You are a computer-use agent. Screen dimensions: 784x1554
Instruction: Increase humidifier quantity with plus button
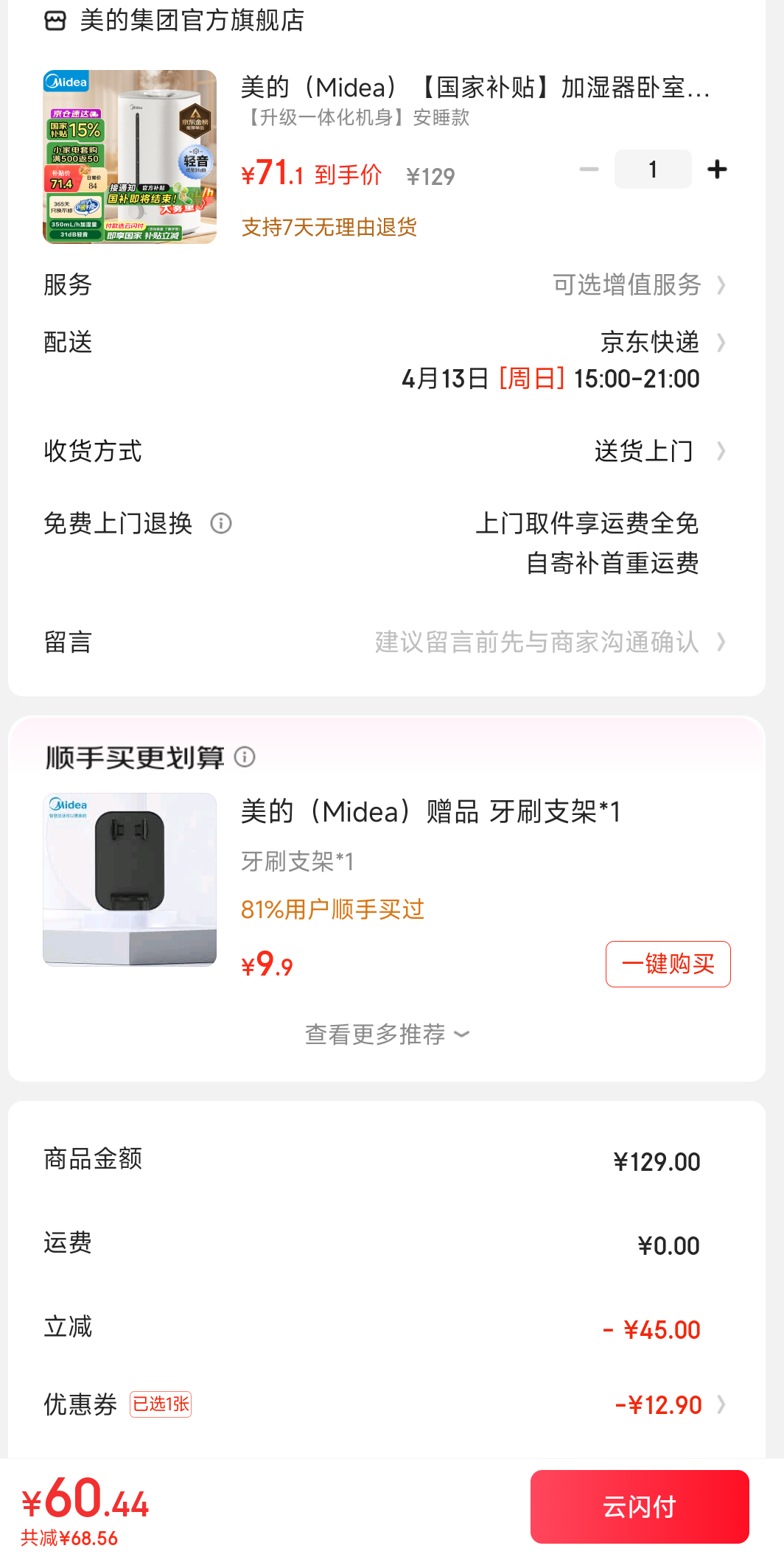tap(717, 169)
